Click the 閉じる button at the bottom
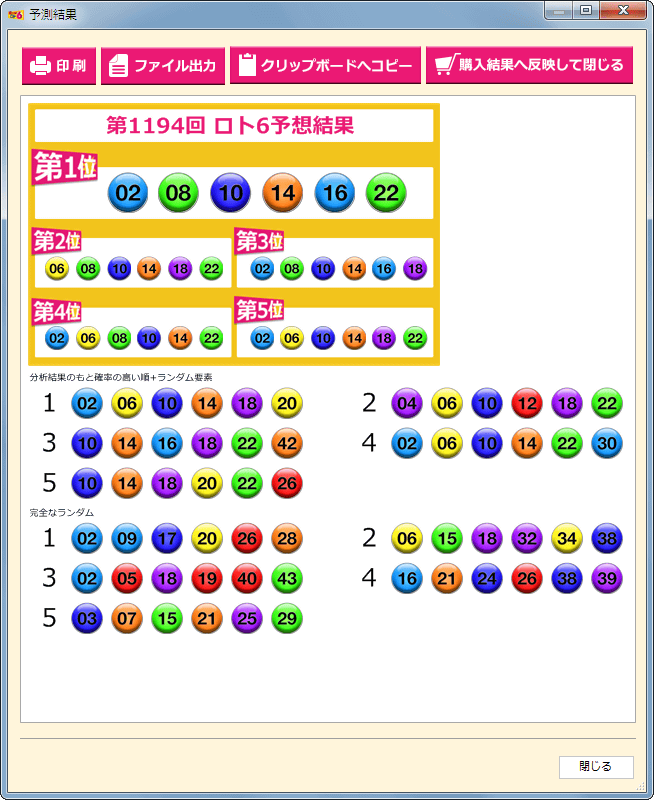This screenshot has height=800, width=654. pos(596,767)
